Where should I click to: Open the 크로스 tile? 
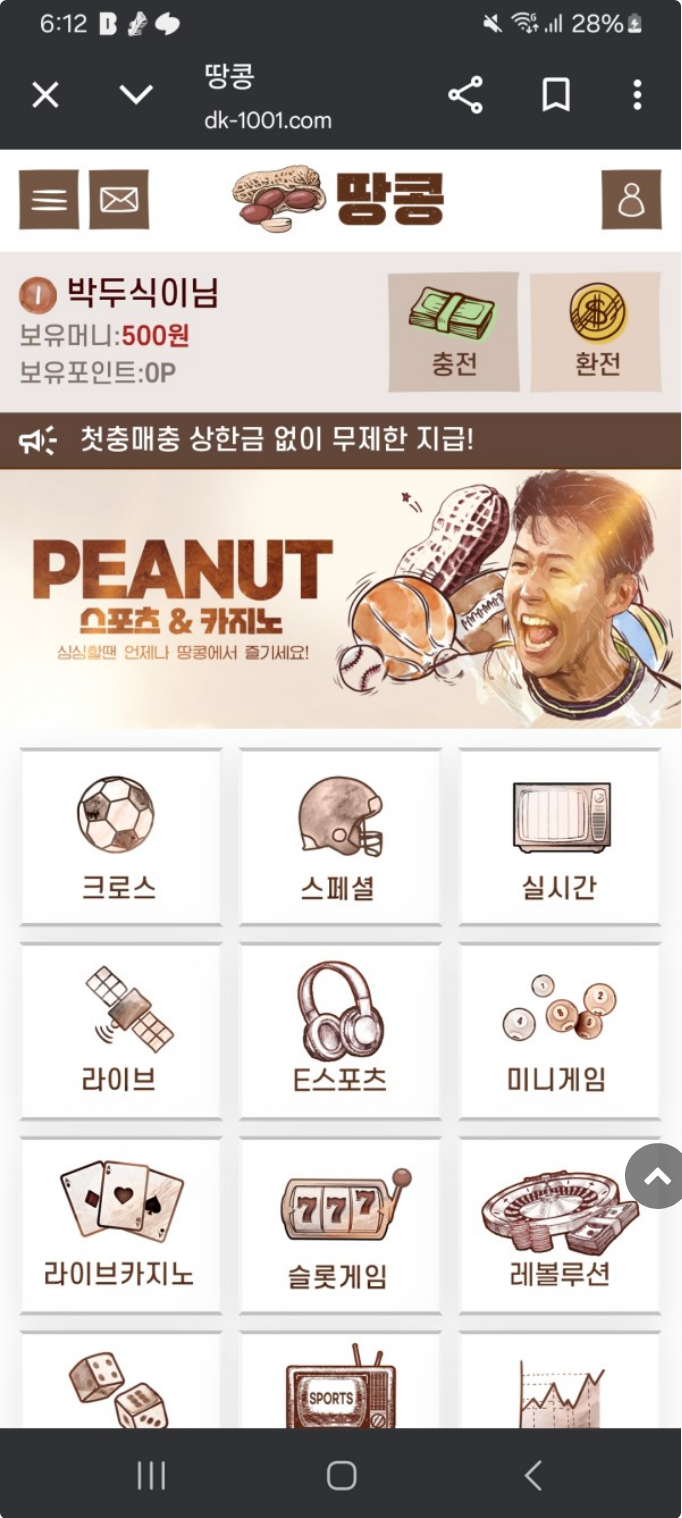click(x=120, y=837)
